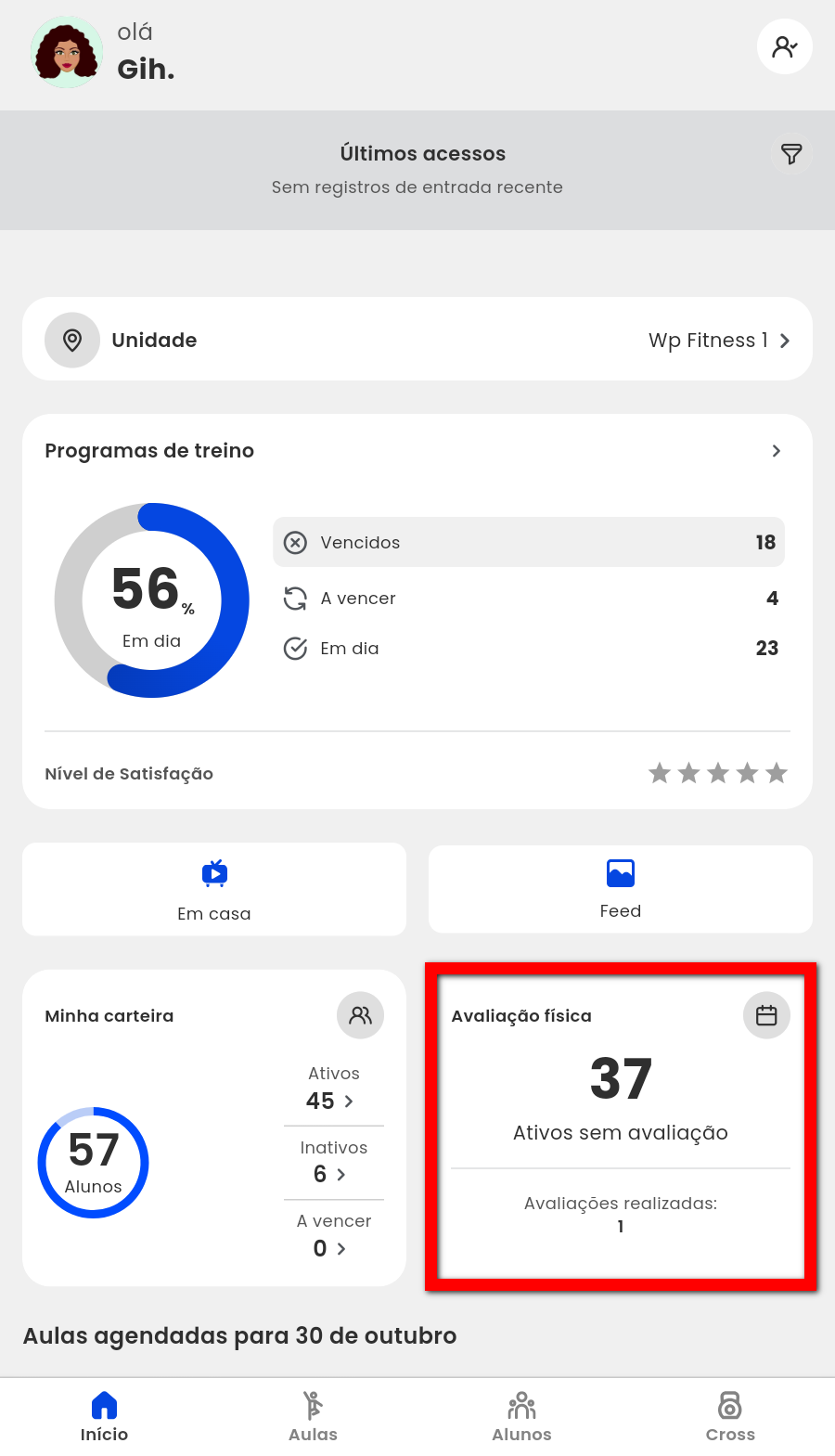835x1456 pixels.
Task: Open the Em casa card
Action: (x=214, y=889)
